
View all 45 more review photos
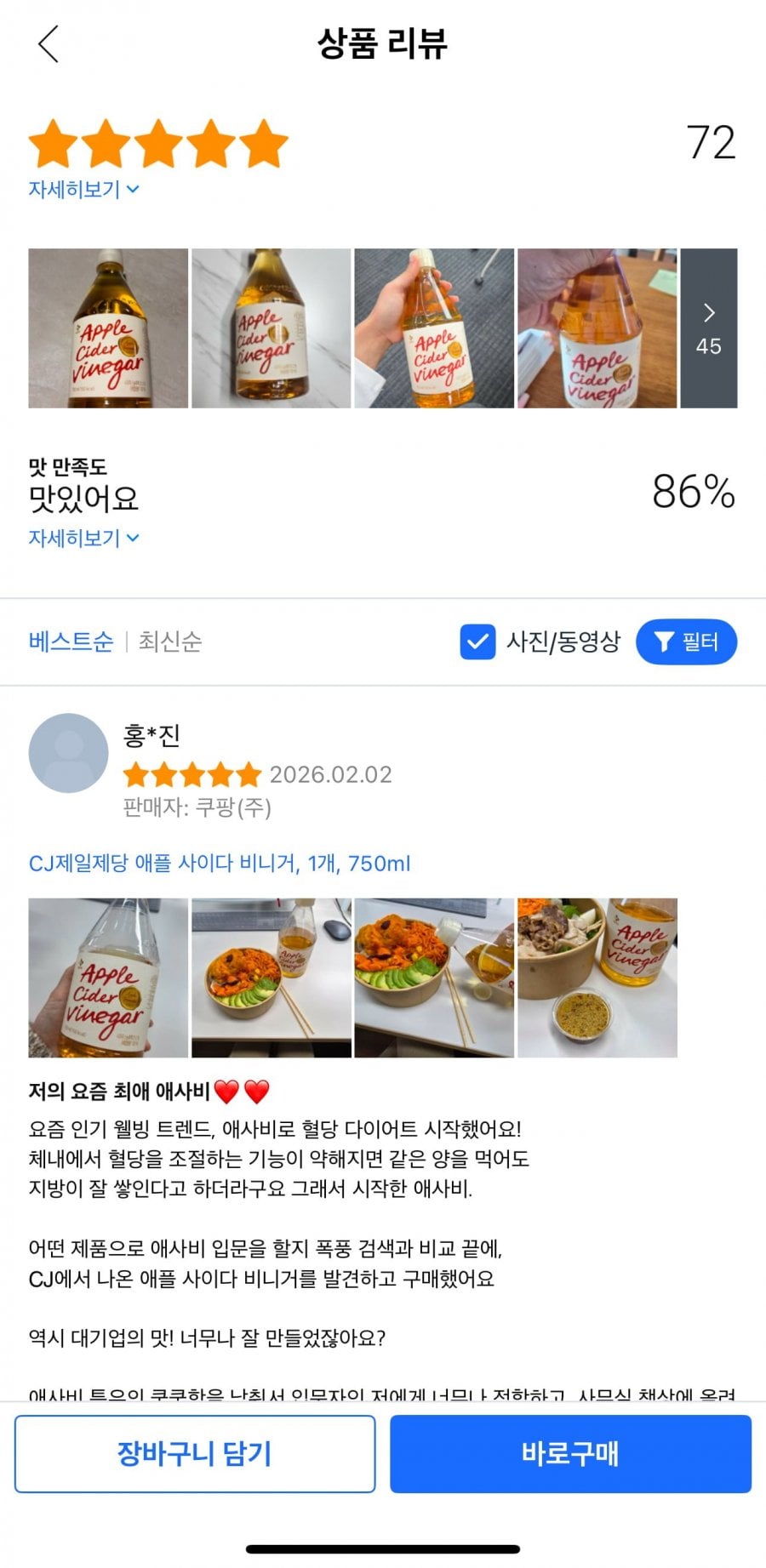(708, 328)
